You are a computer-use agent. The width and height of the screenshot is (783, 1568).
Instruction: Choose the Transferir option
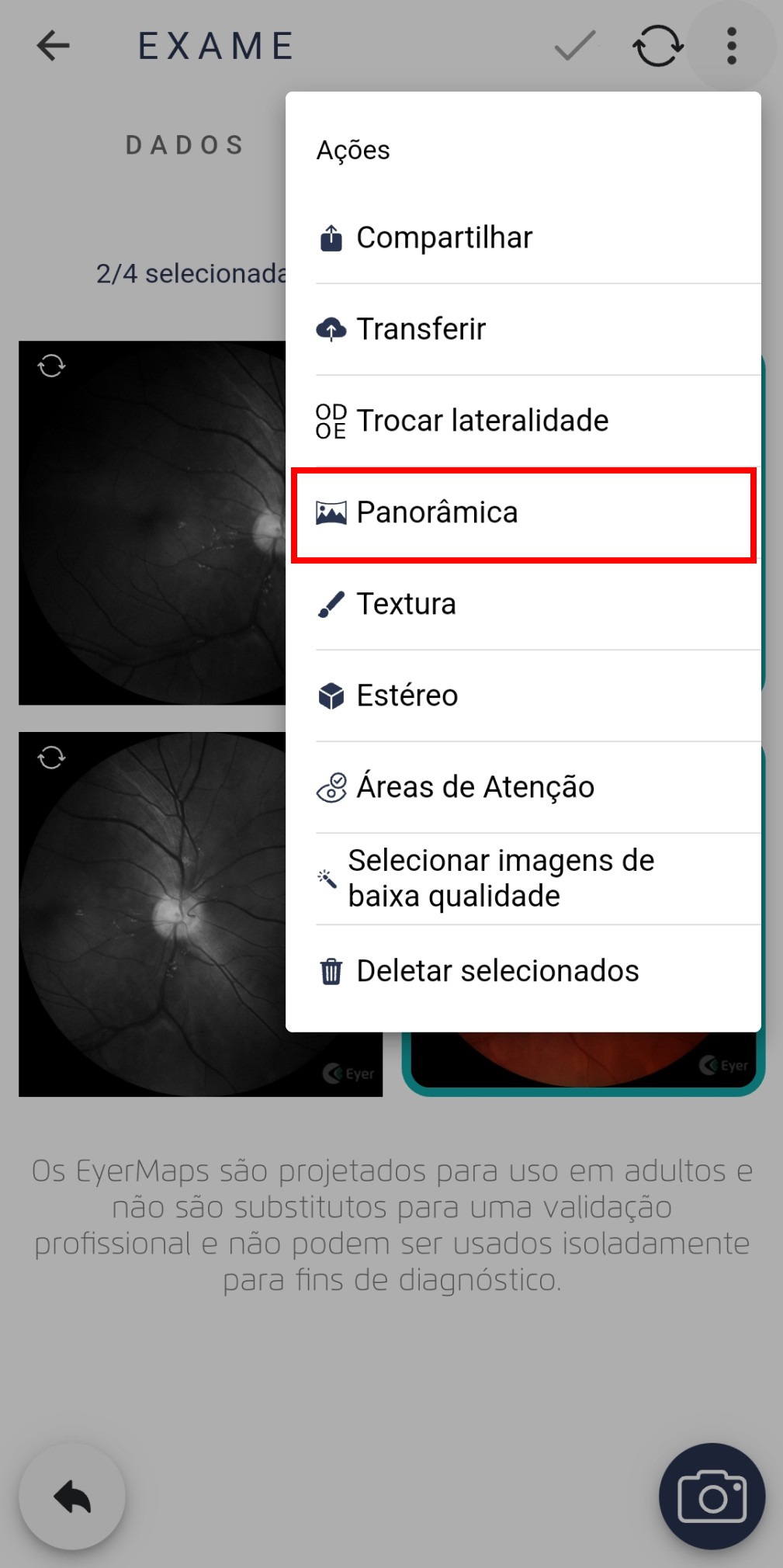pos(523,329)
